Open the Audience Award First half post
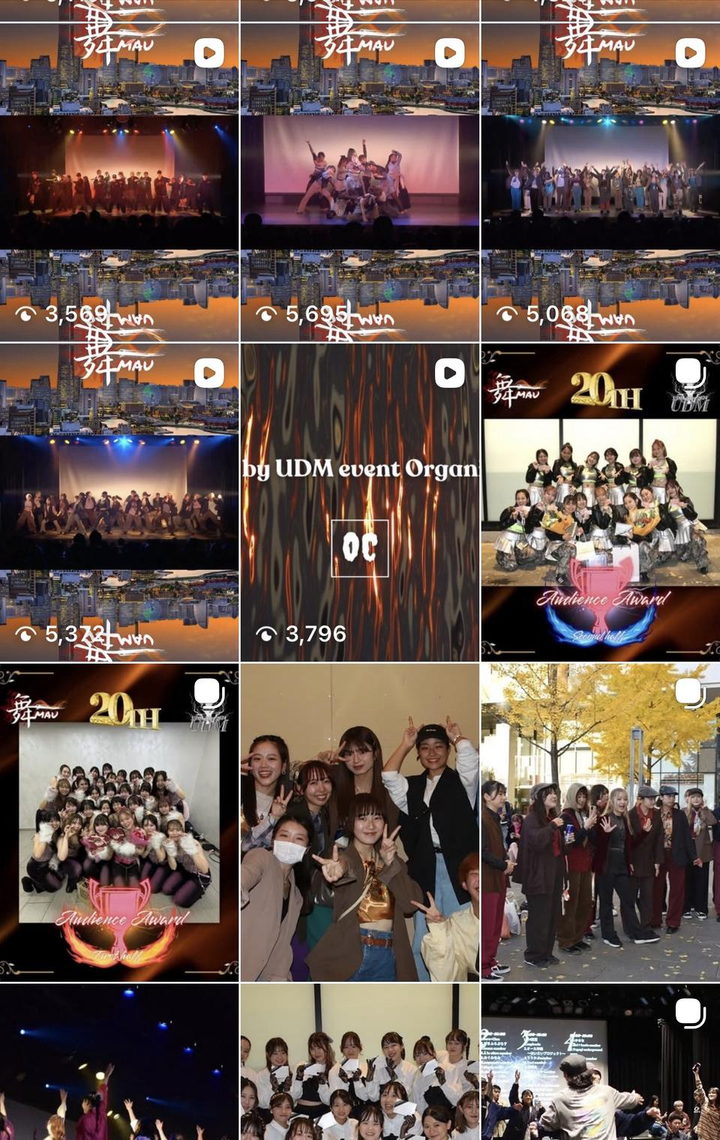This screenshot has height=1140, width=720. (119, 822)
